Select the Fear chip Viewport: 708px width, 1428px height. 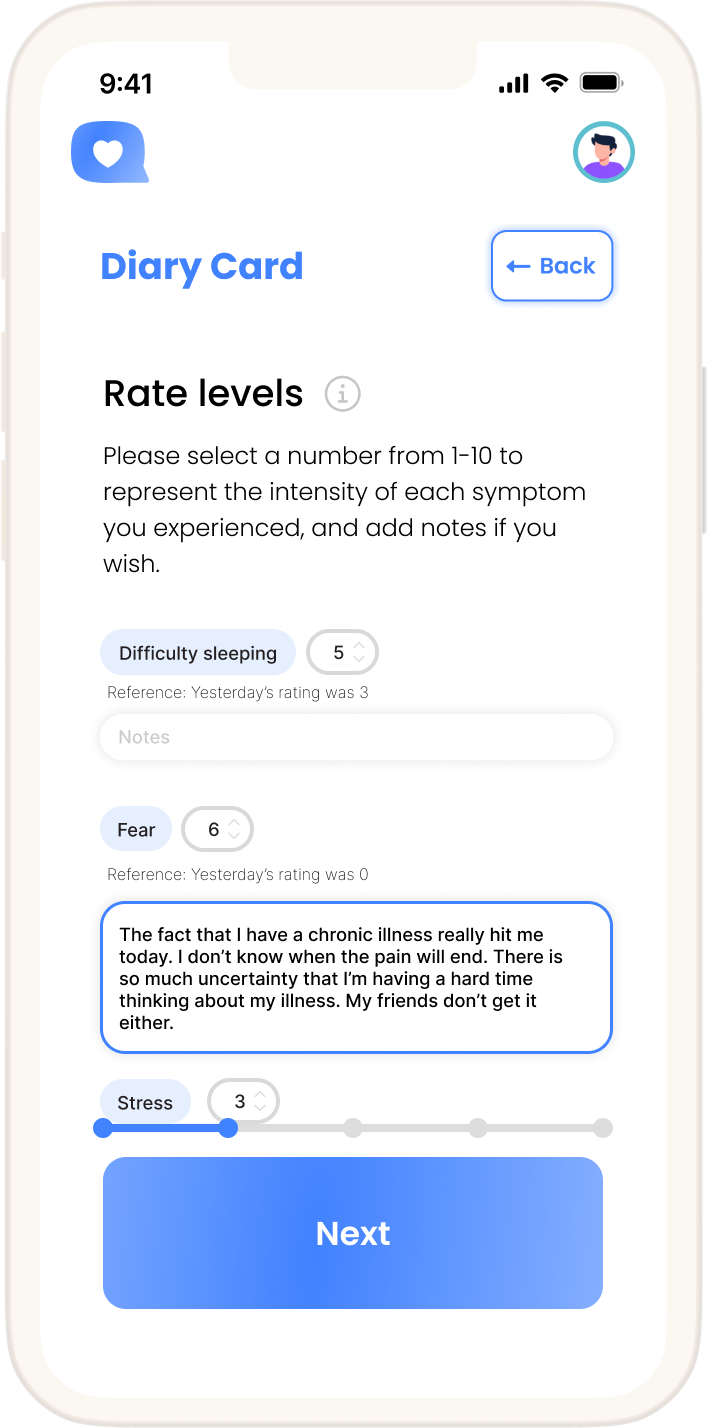point(136,829)
